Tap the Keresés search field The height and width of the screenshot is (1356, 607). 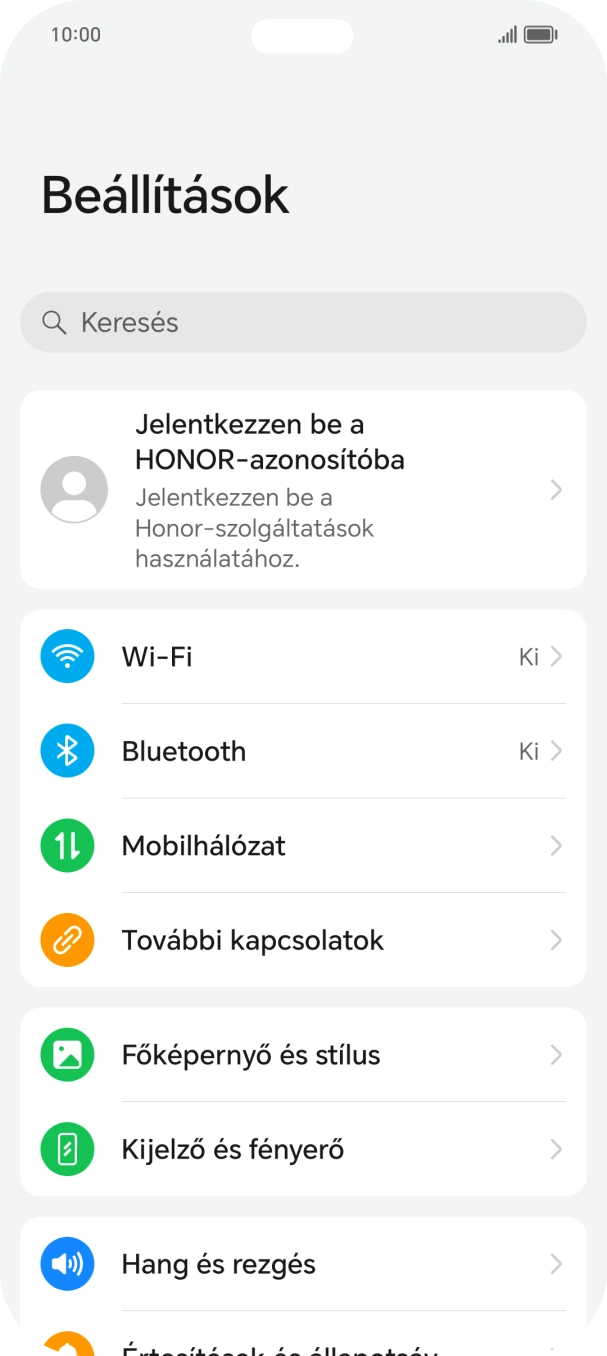(303, 322)
